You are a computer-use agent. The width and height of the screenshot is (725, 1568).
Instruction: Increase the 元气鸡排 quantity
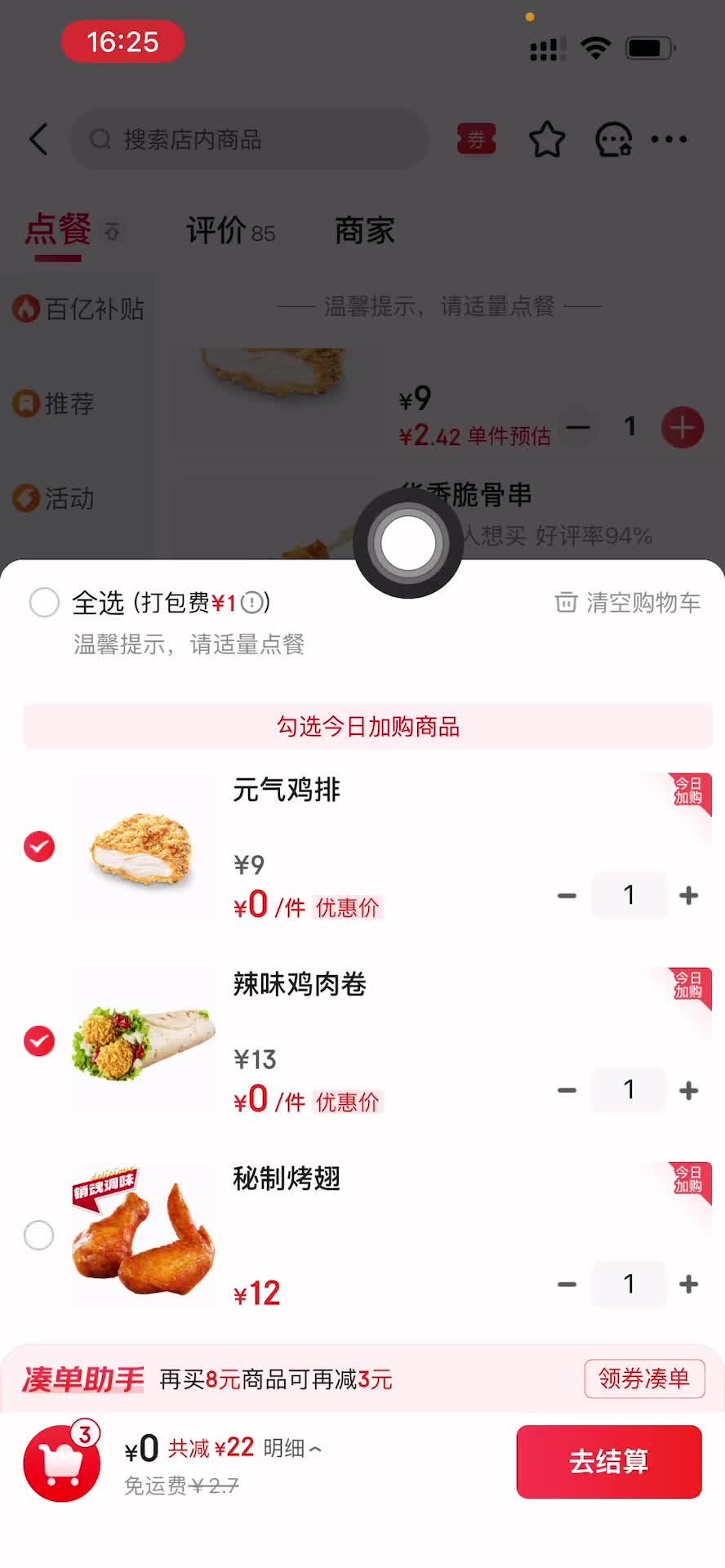[x=688, y=896]
